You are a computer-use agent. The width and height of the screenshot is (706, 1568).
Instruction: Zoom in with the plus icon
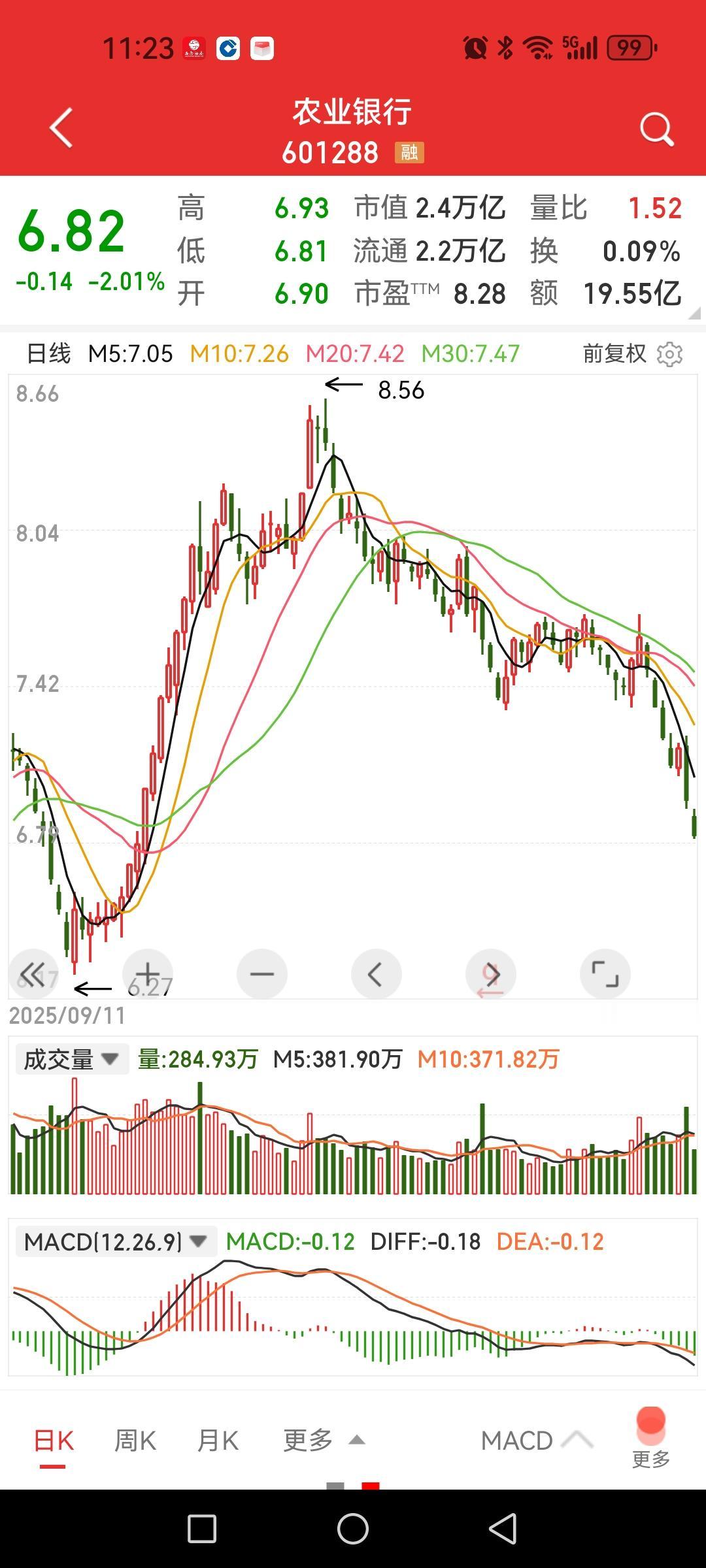pos(148,973)
